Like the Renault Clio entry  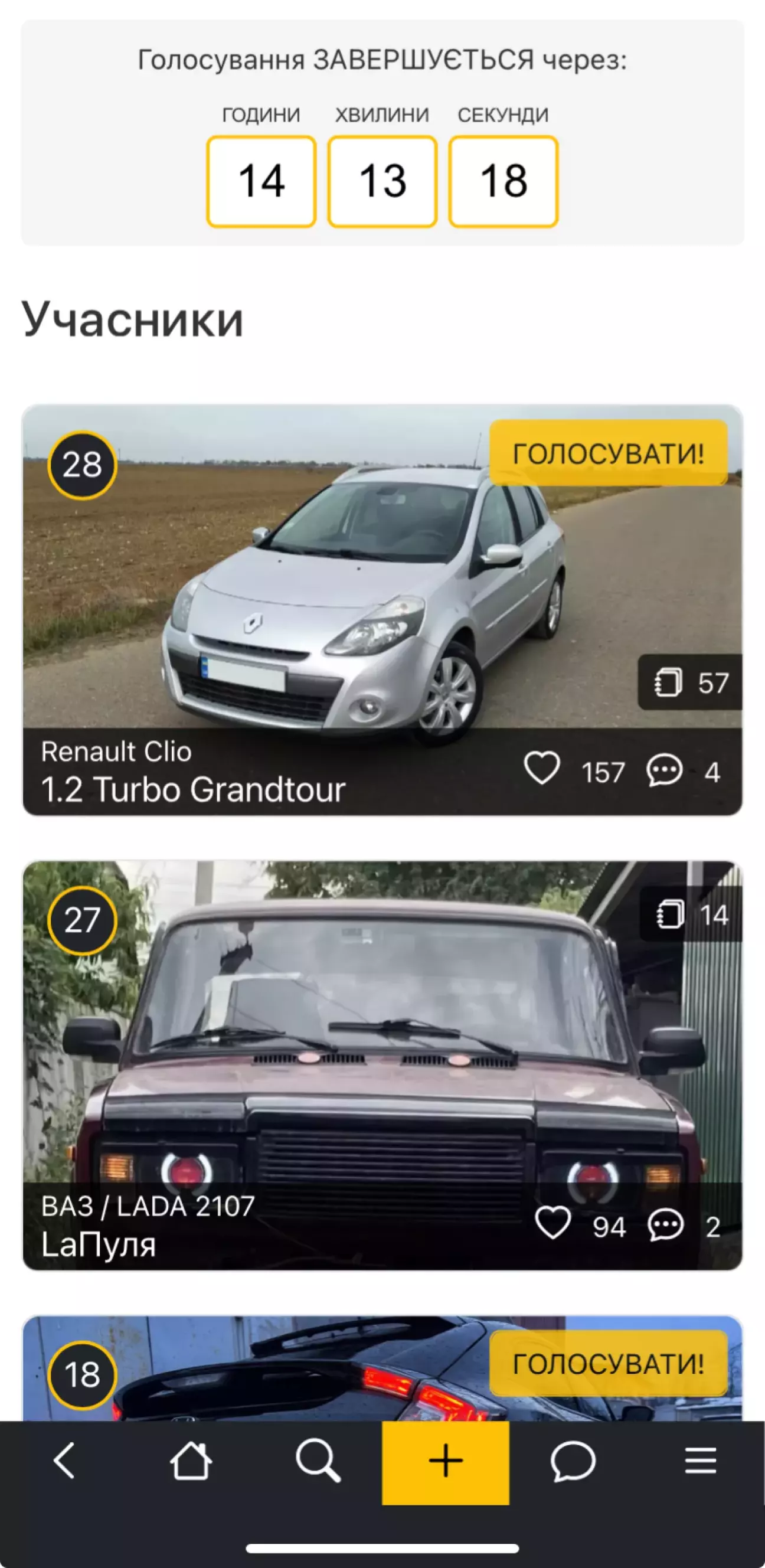click(x=542, y=768)
